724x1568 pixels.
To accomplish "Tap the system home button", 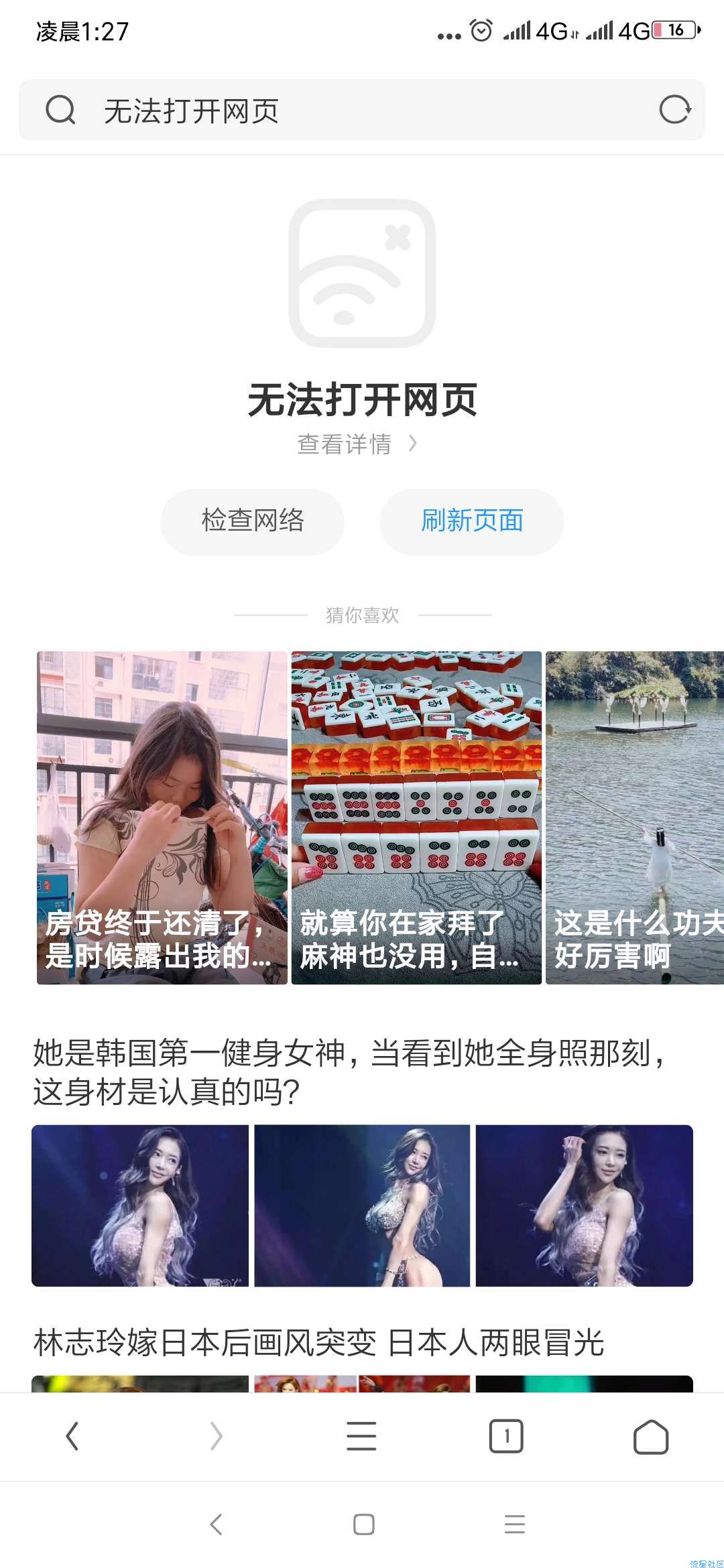I will tap(363, 1524).
